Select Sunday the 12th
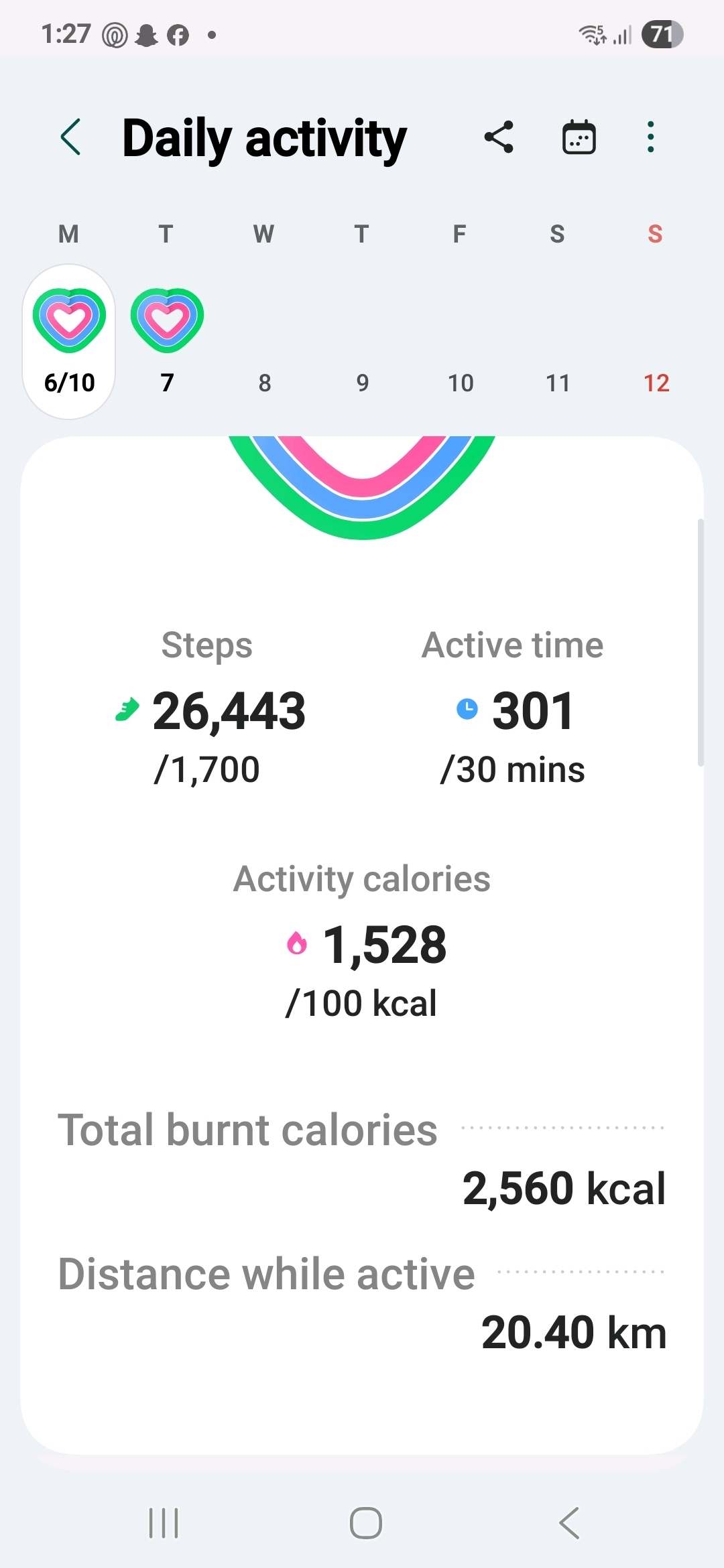 tap(656, 382)
